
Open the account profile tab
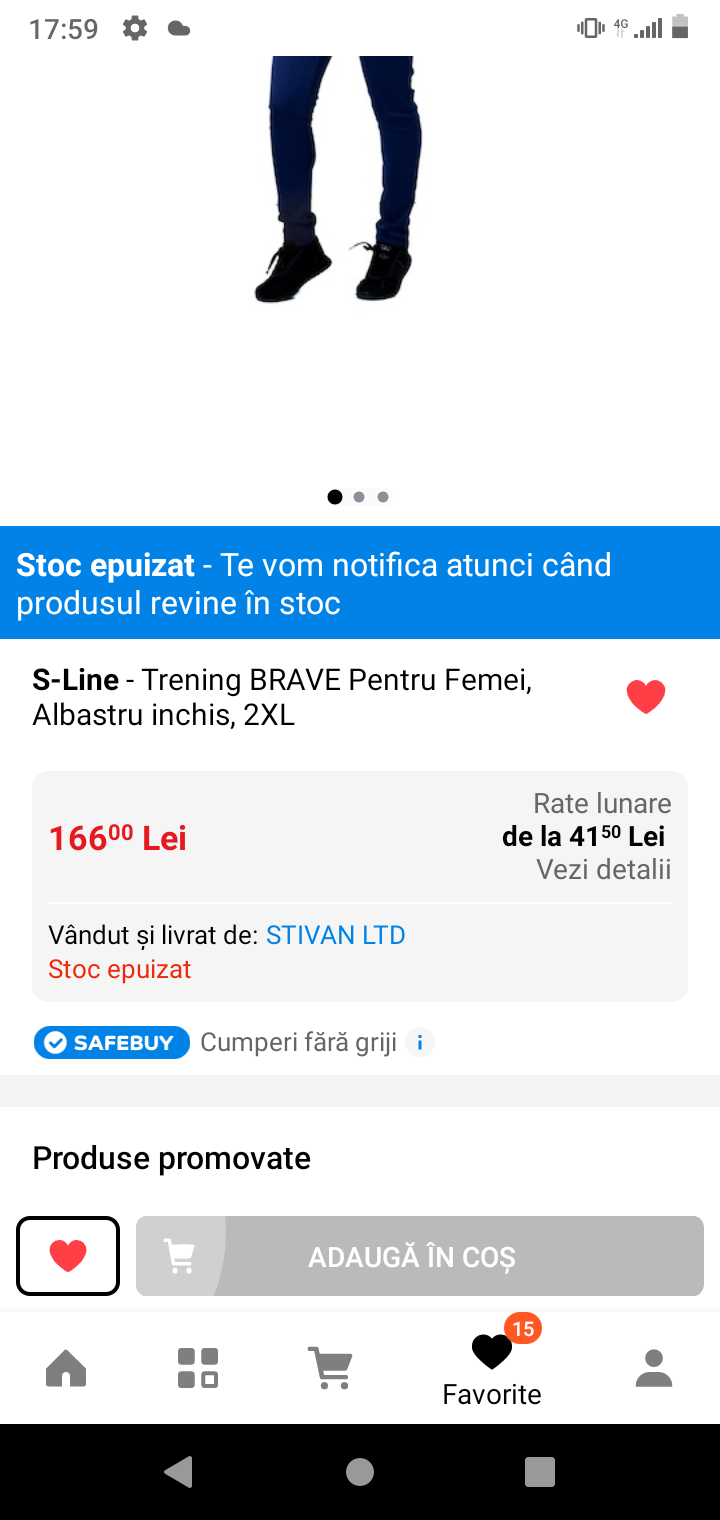pyautogui.click(x=654, y=1368)
